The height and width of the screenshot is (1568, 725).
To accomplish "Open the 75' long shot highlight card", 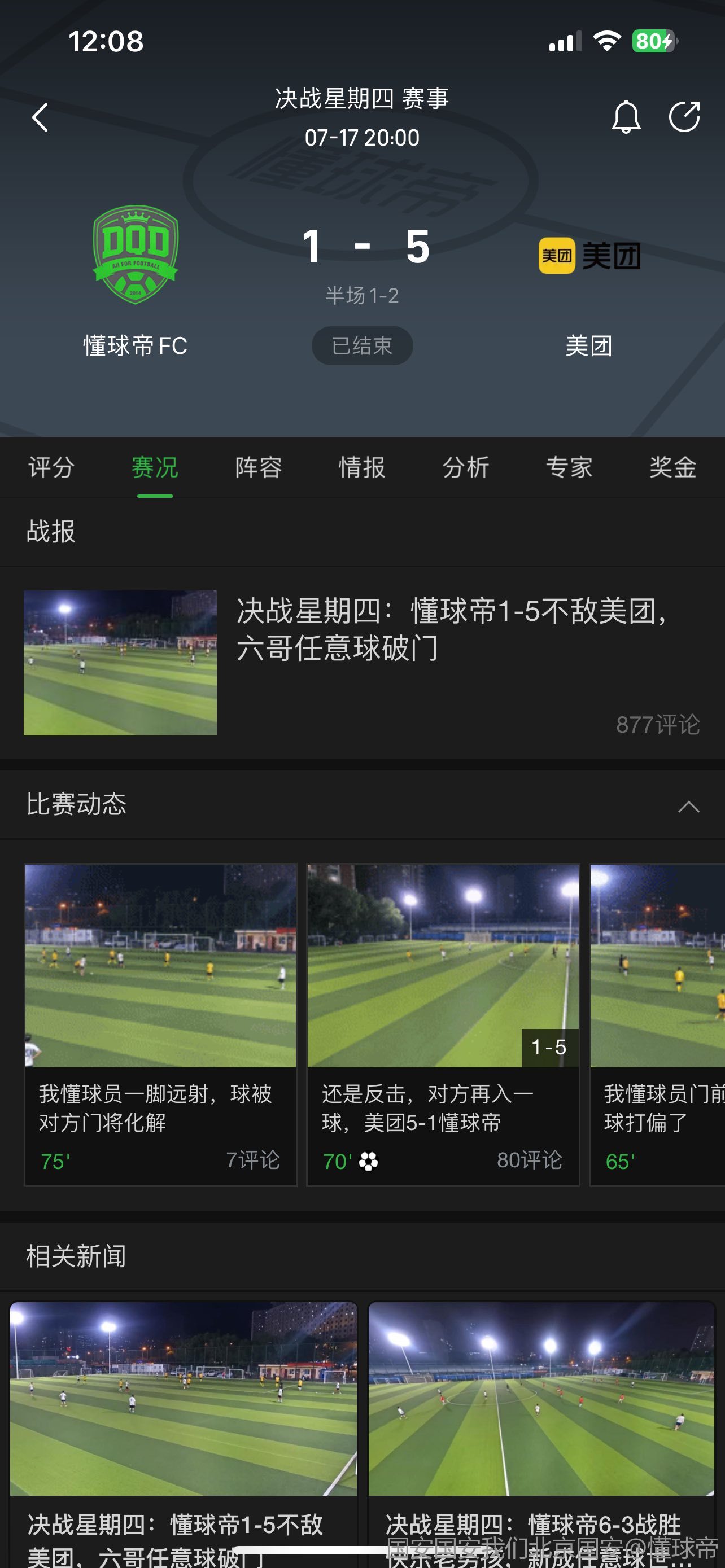I will 160,1024.
